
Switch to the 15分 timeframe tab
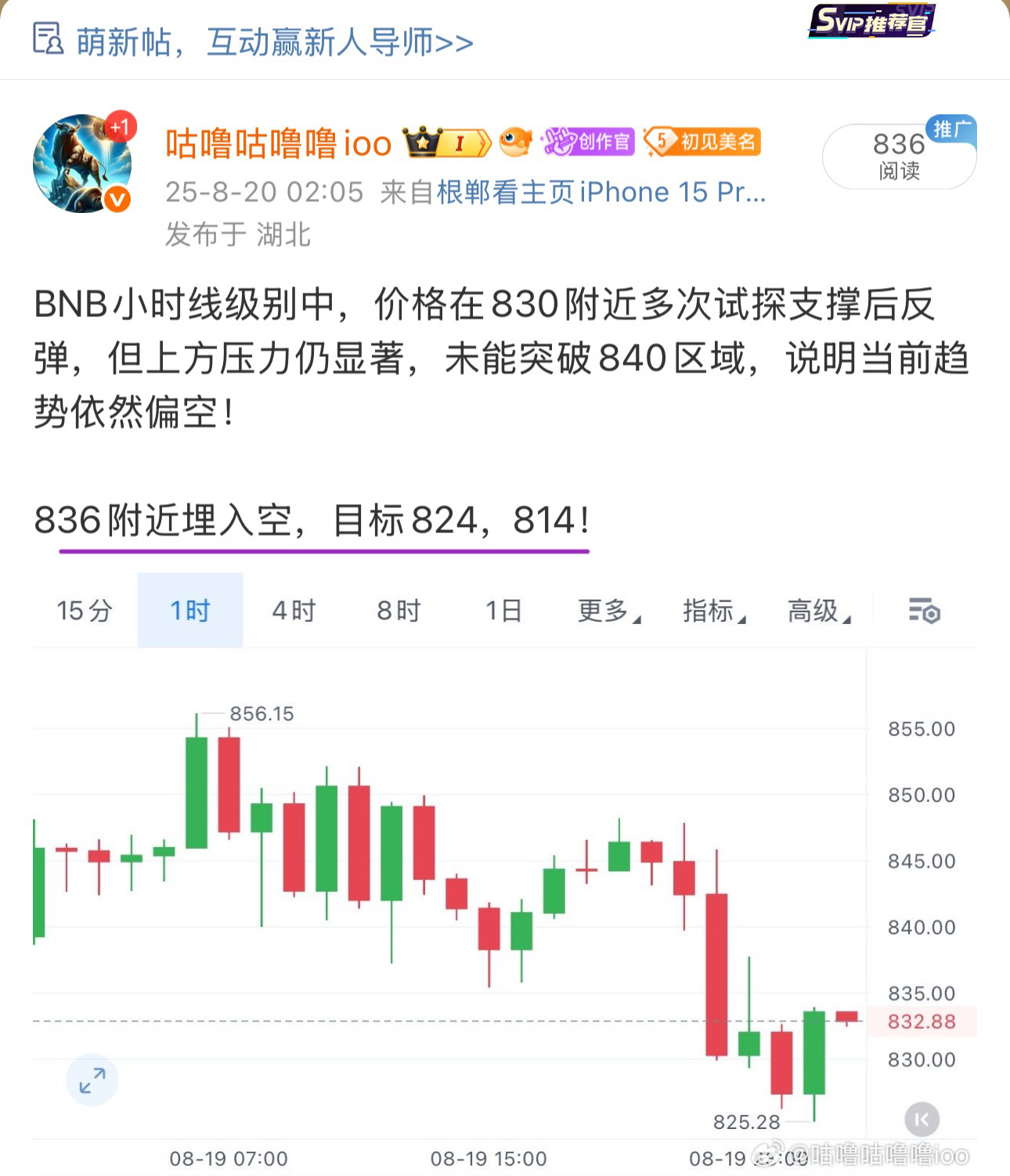tap(83, 611)
